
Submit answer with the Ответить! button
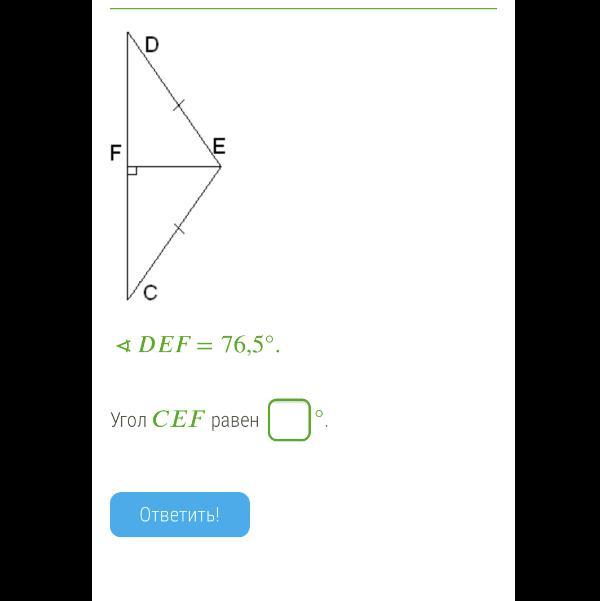[x=180, y=515]
